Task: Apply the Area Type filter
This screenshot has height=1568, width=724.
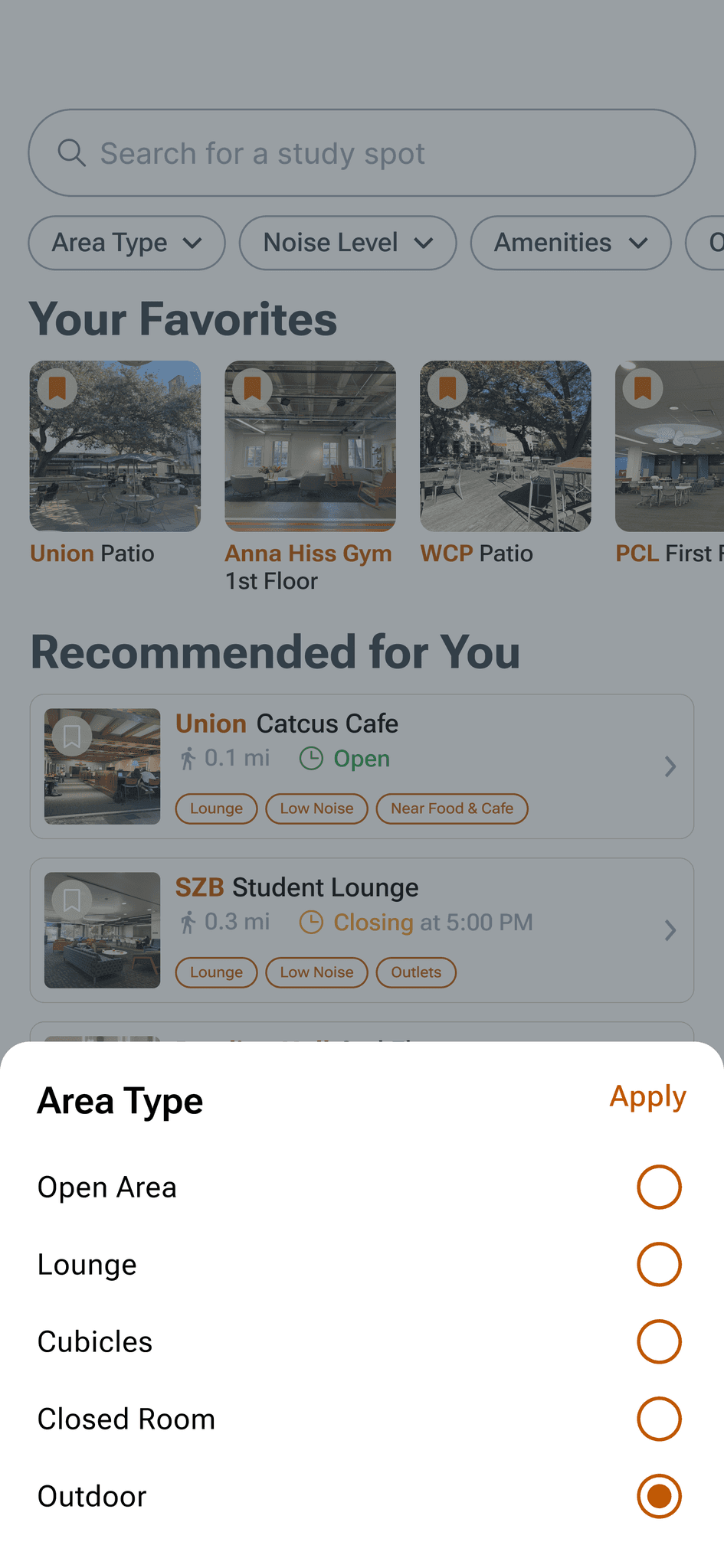Action: [x=647, y=1097]
